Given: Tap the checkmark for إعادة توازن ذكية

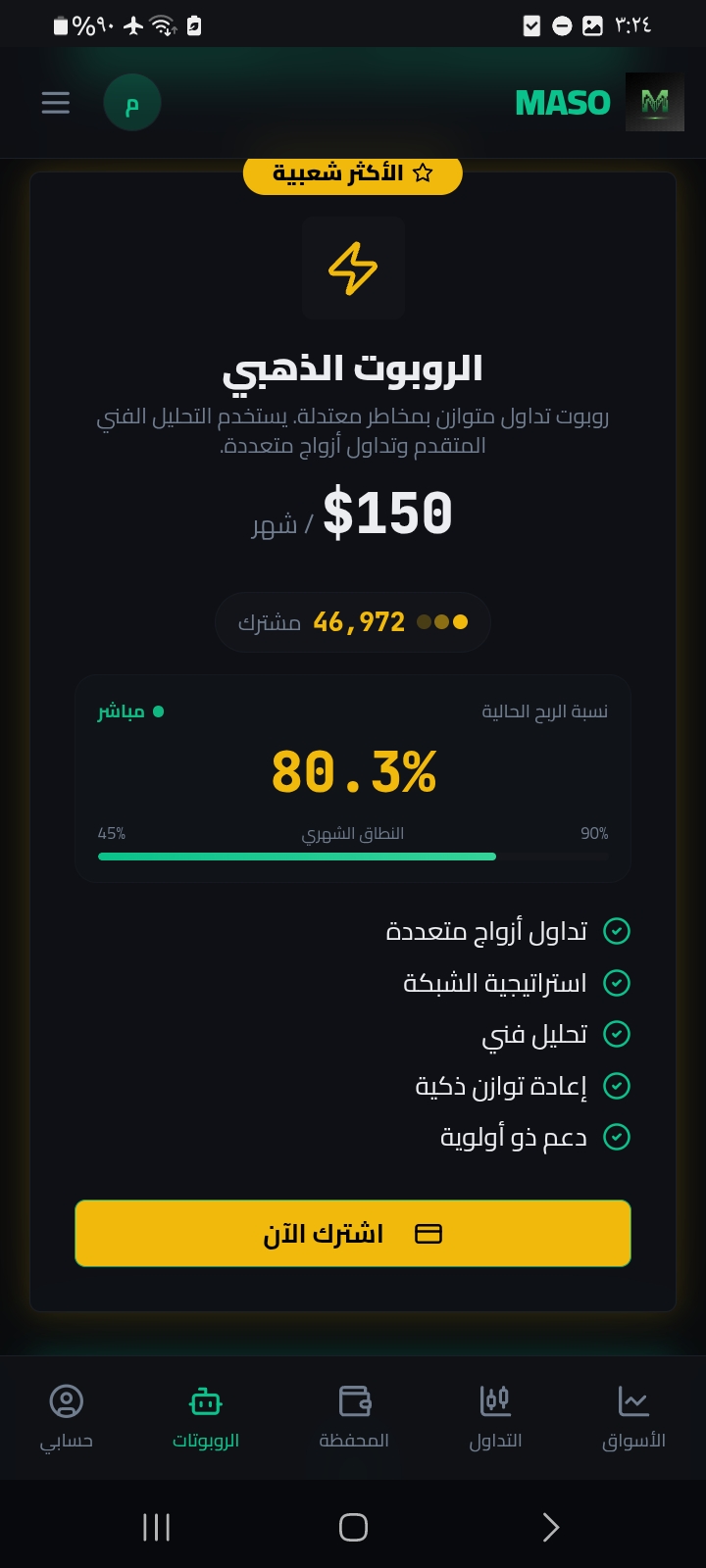Looking at the screenshot, I should point(617,1086).
